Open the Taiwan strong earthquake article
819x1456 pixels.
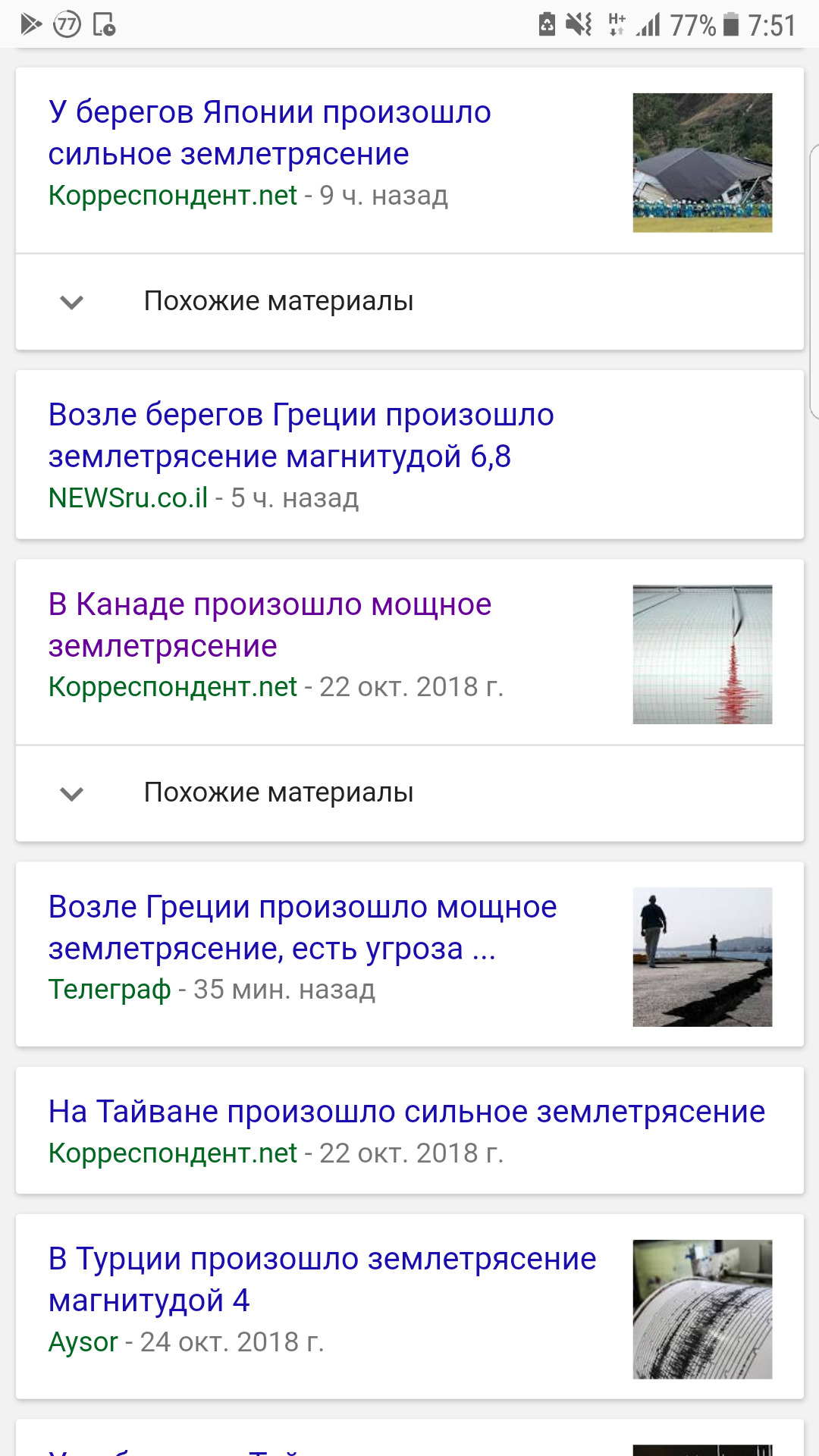pos(406,1112)
